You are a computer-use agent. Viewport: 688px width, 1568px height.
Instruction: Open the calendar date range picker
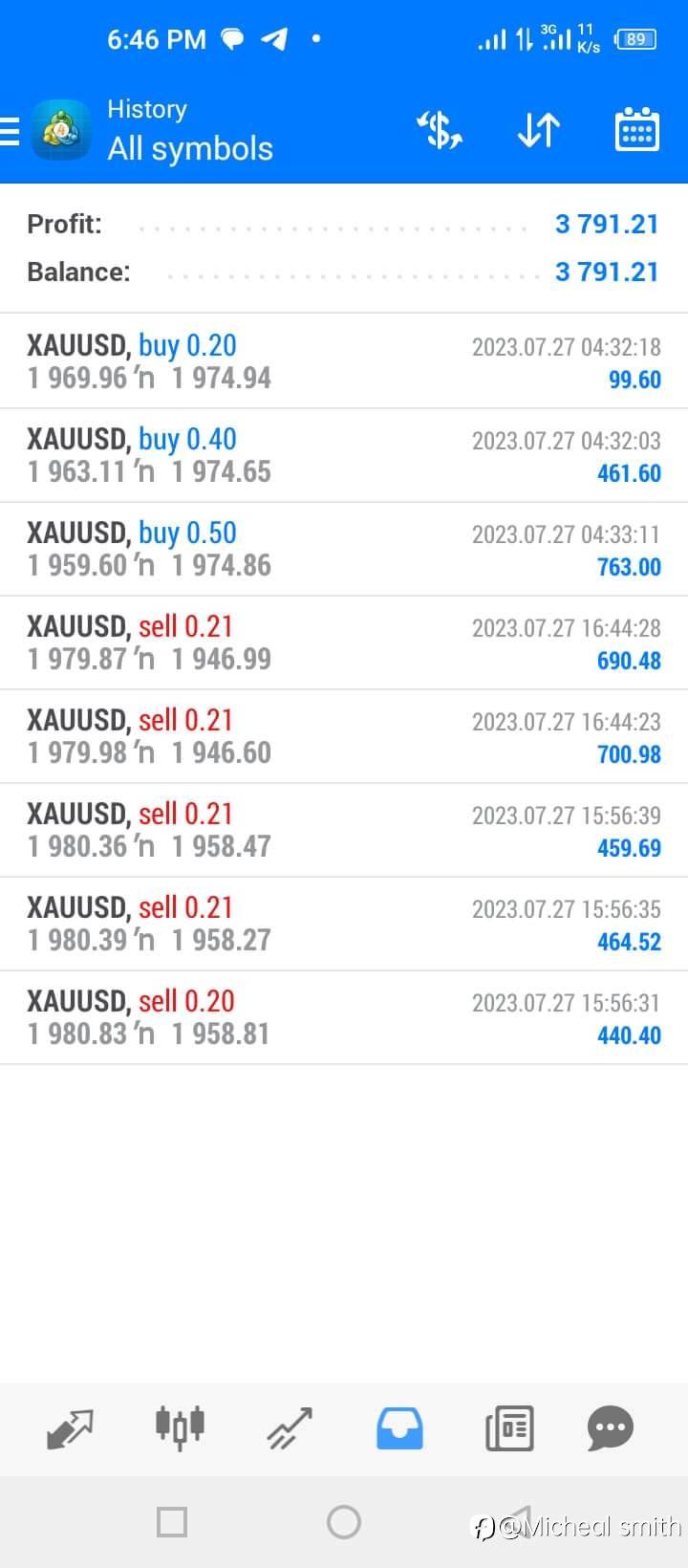pyautogui.click(x=636, y=130)
